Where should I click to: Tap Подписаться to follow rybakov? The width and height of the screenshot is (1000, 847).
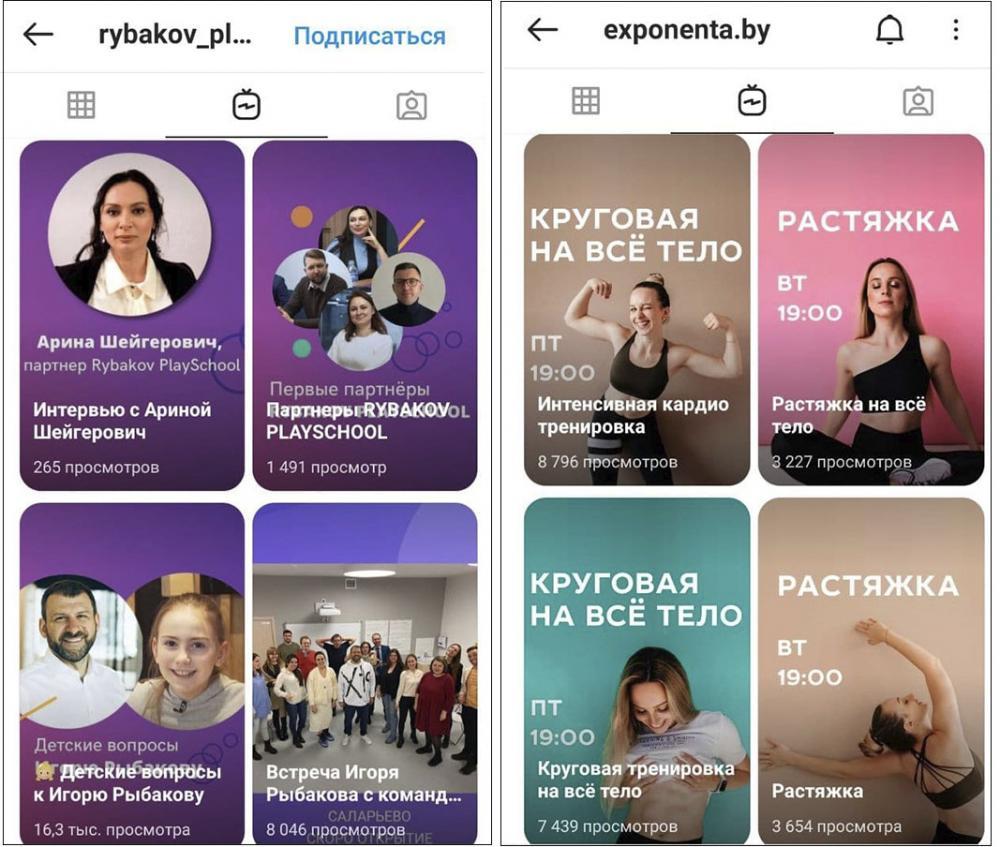coord(369,36)
